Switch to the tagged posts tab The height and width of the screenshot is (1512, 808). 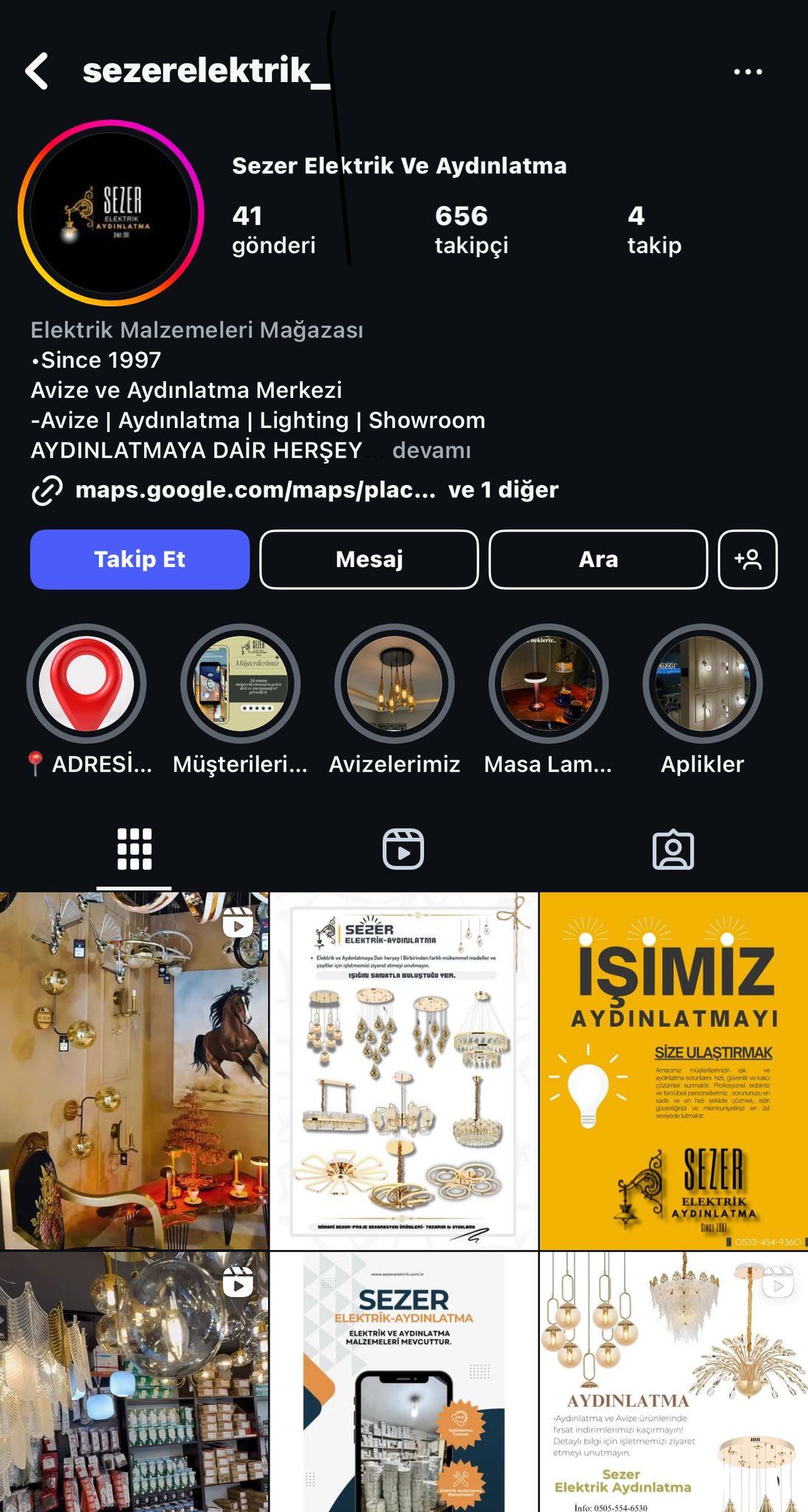click(673, 849)
